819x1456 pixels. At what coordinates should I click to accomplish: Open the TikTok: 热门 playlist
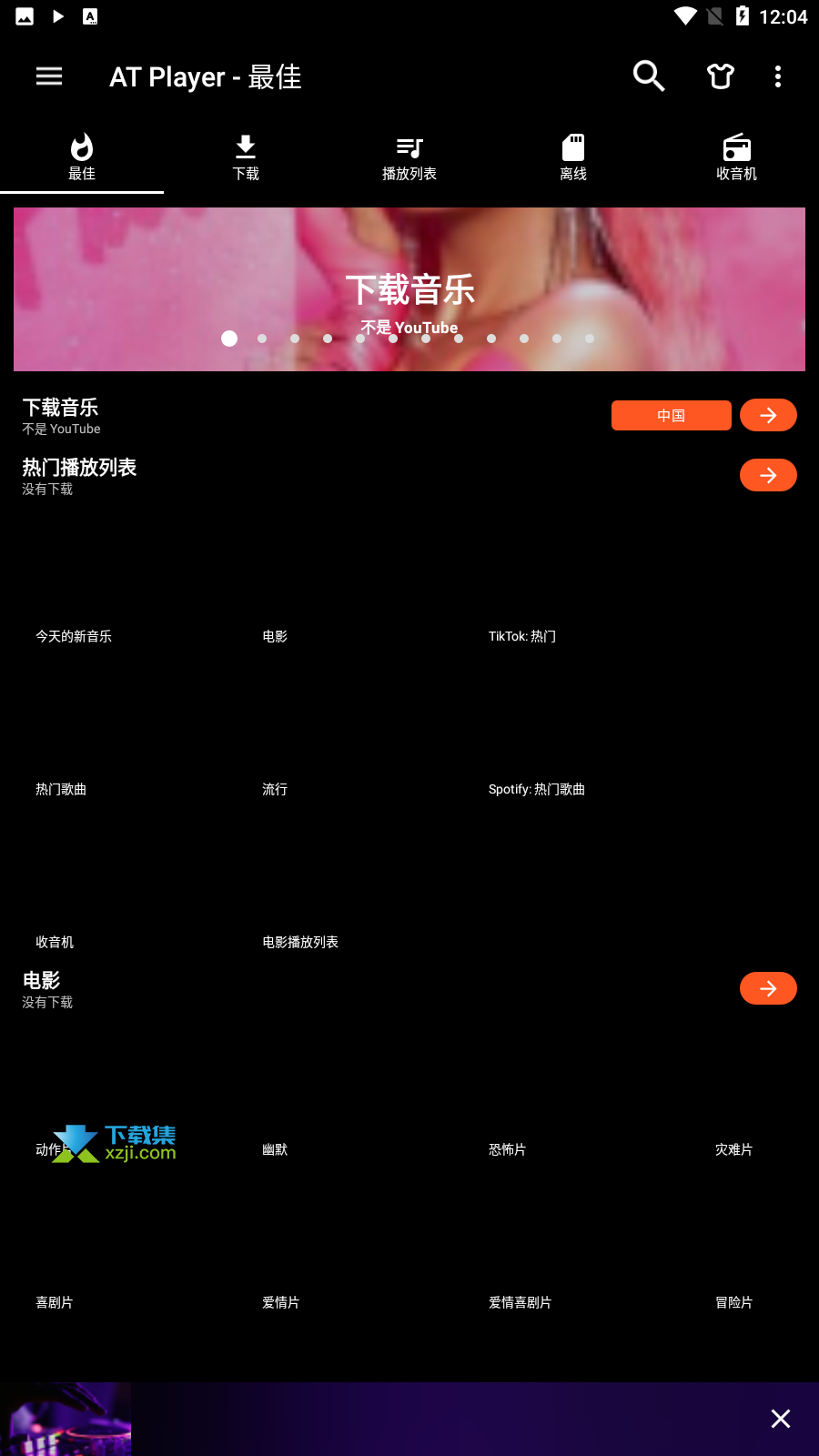(522, 636)
